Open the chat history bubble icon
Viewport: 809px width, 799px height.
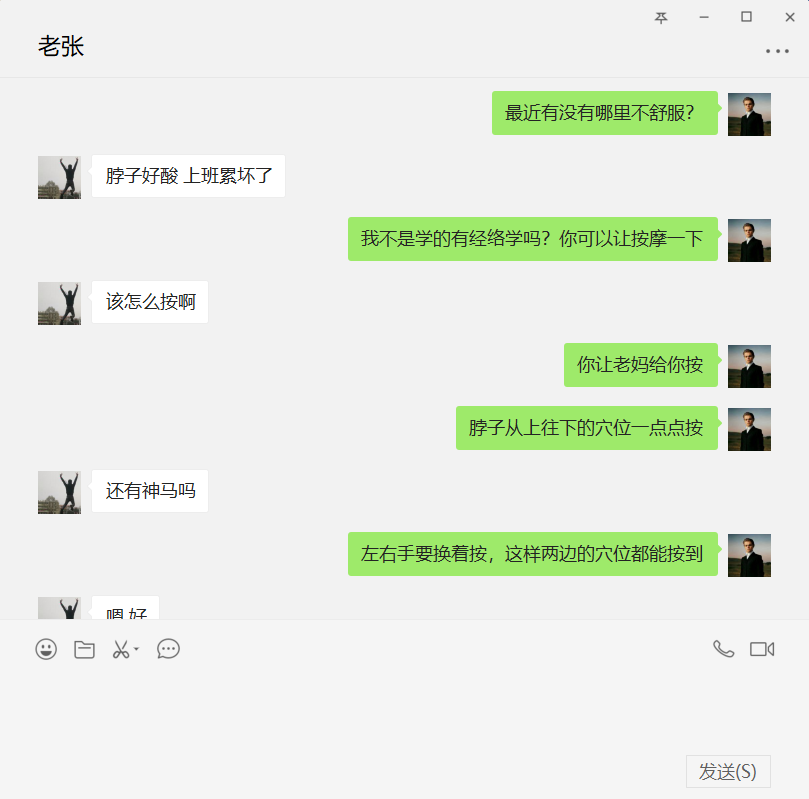point(169,649)
